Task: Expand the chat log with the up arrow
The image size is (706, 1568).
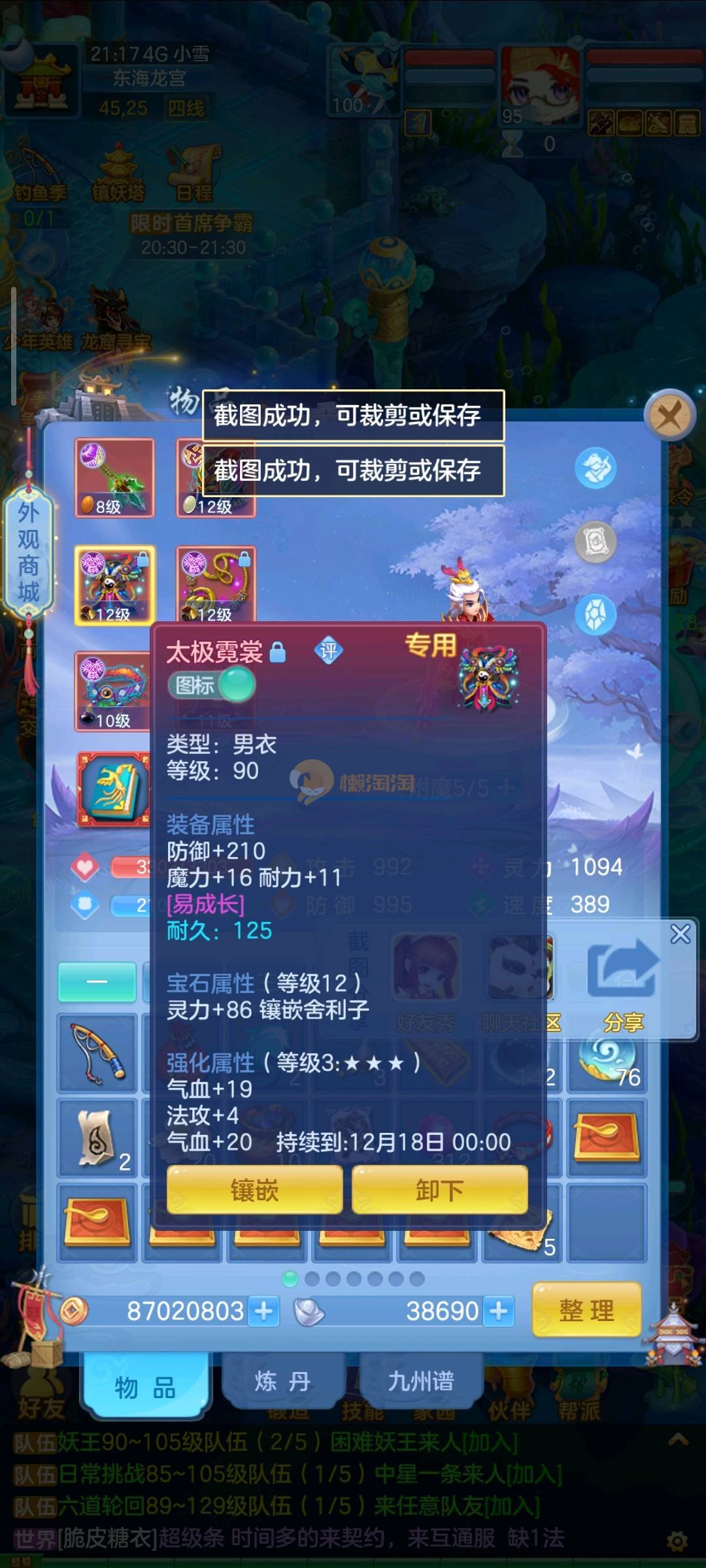Action: [678, 1439]
